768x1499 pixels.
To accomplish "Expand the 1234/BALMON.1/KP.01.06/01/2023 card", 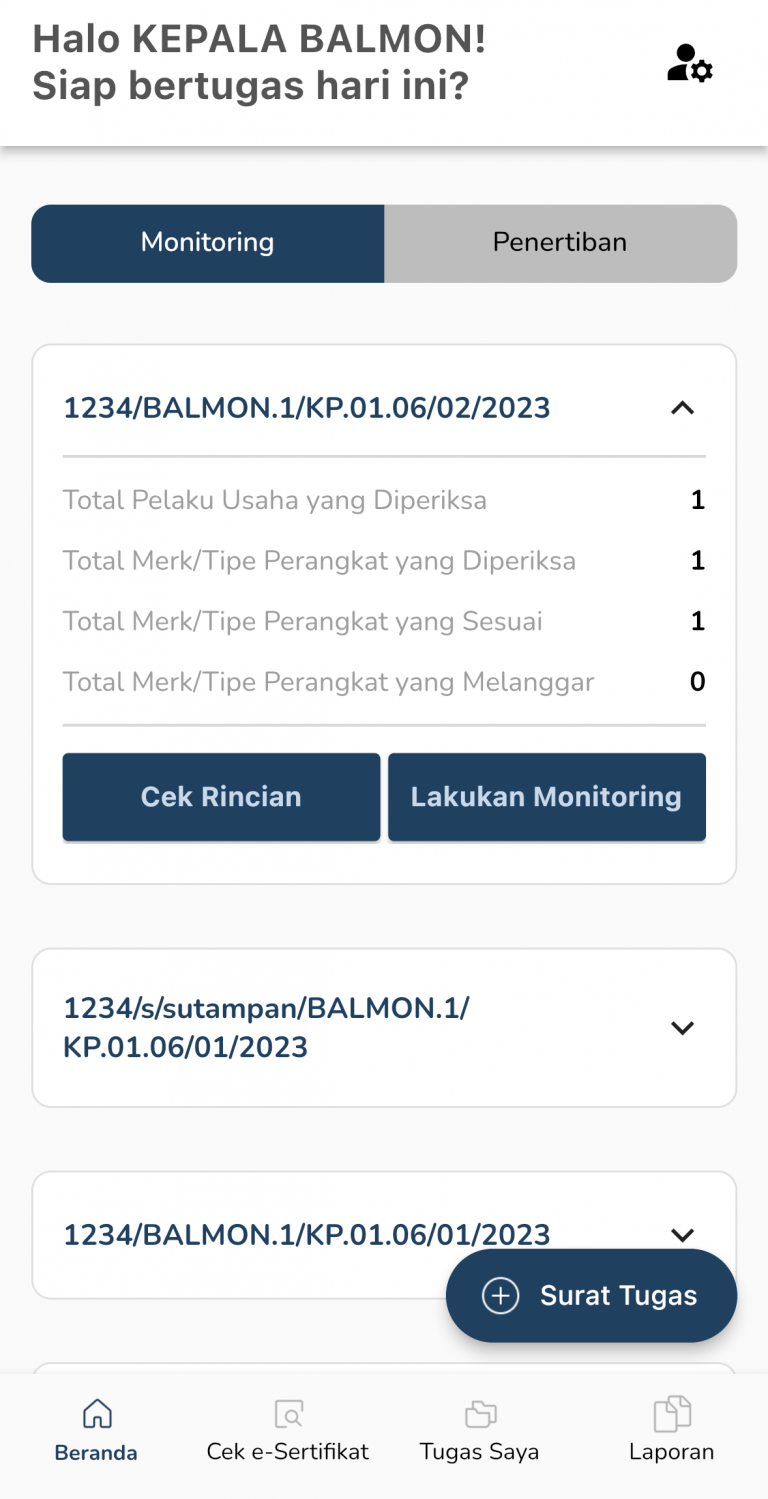I will (x=682, y=1235).
